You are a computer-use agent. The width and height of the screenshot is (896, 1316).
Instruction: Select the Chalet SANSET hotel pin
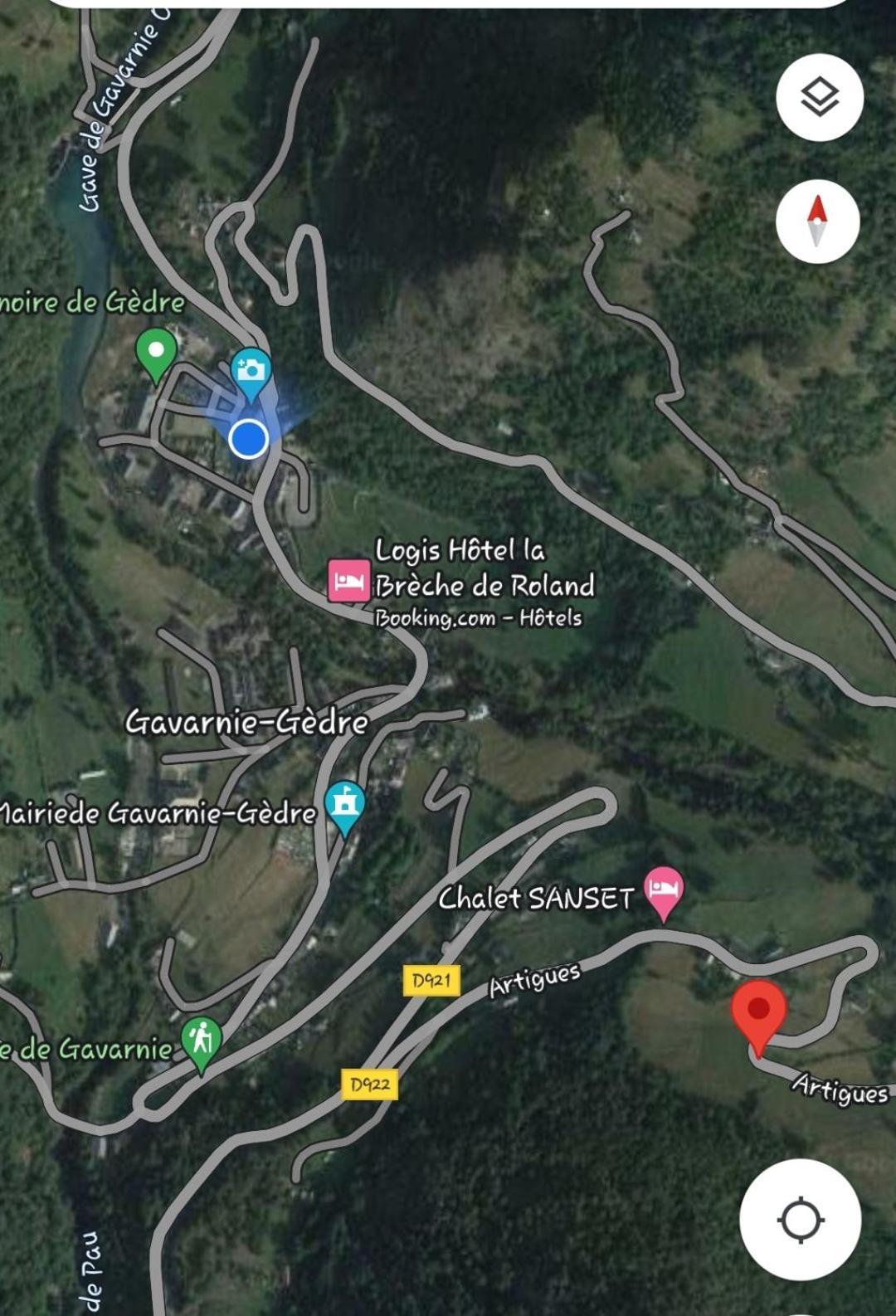[663, 890]
